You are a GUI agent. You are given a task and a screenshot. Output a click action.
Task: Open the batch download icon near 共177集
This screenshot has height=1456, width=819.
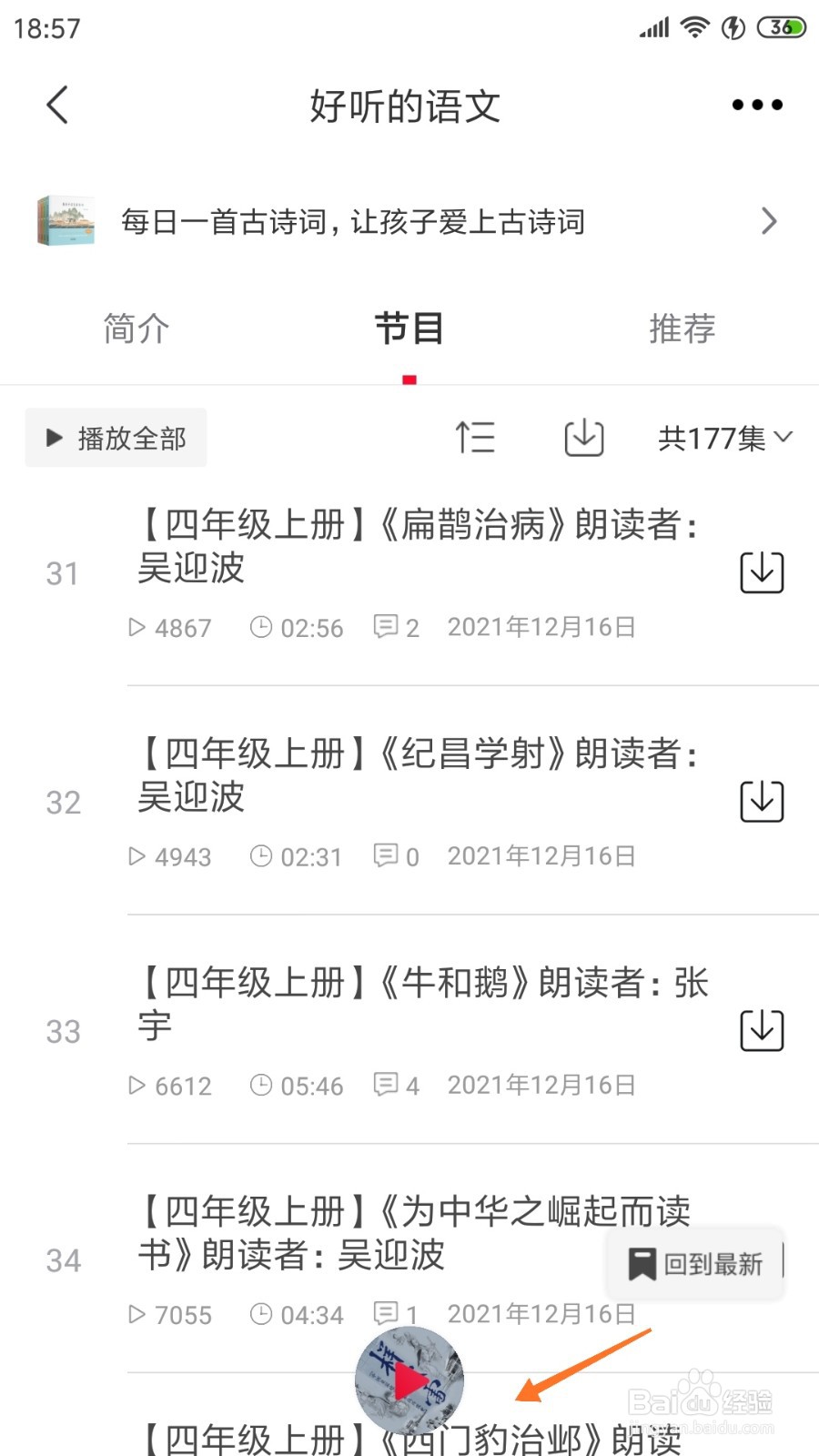[582, 438]
